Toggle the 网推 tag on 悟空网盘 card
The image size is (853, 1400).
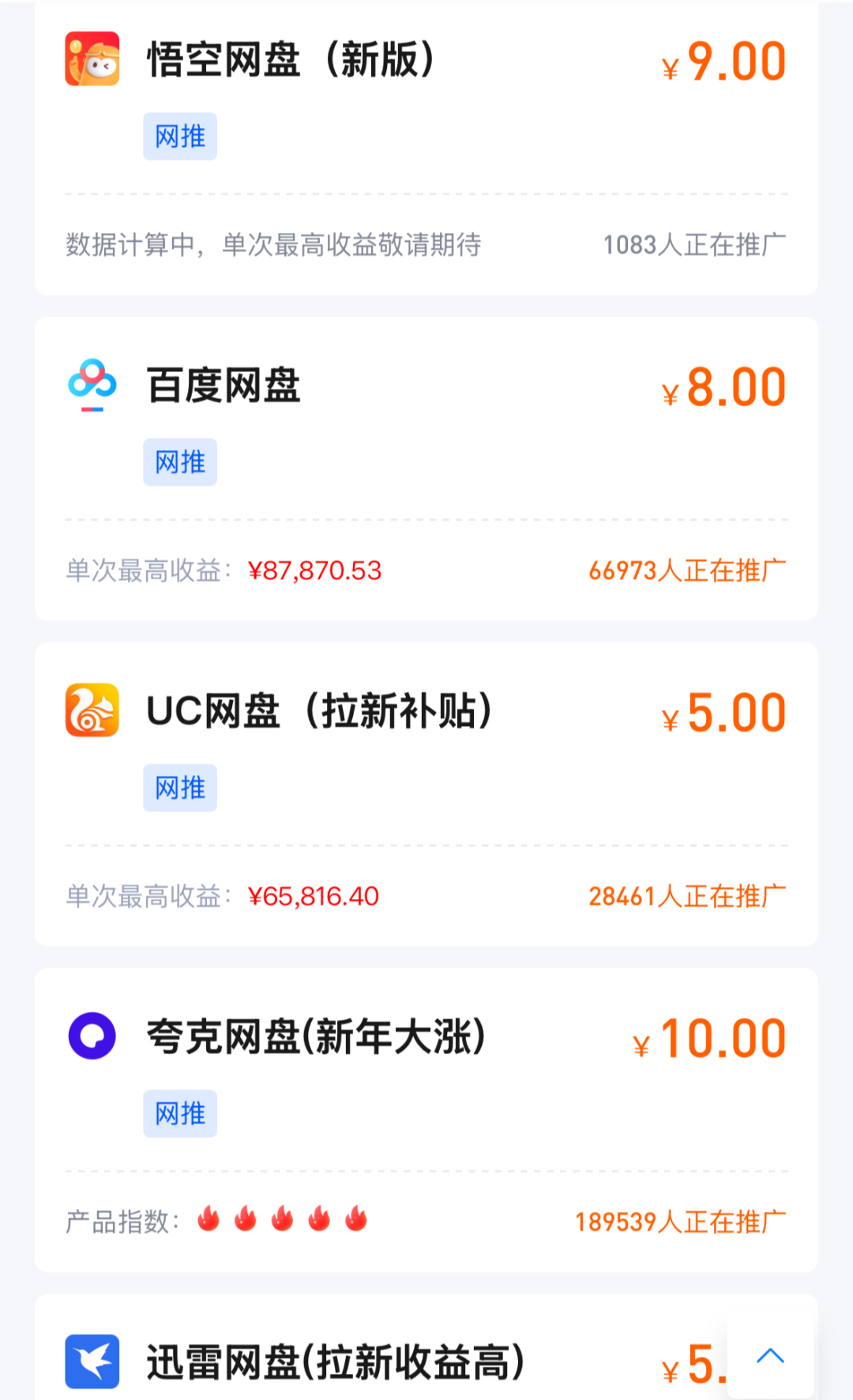click(179, 136)
